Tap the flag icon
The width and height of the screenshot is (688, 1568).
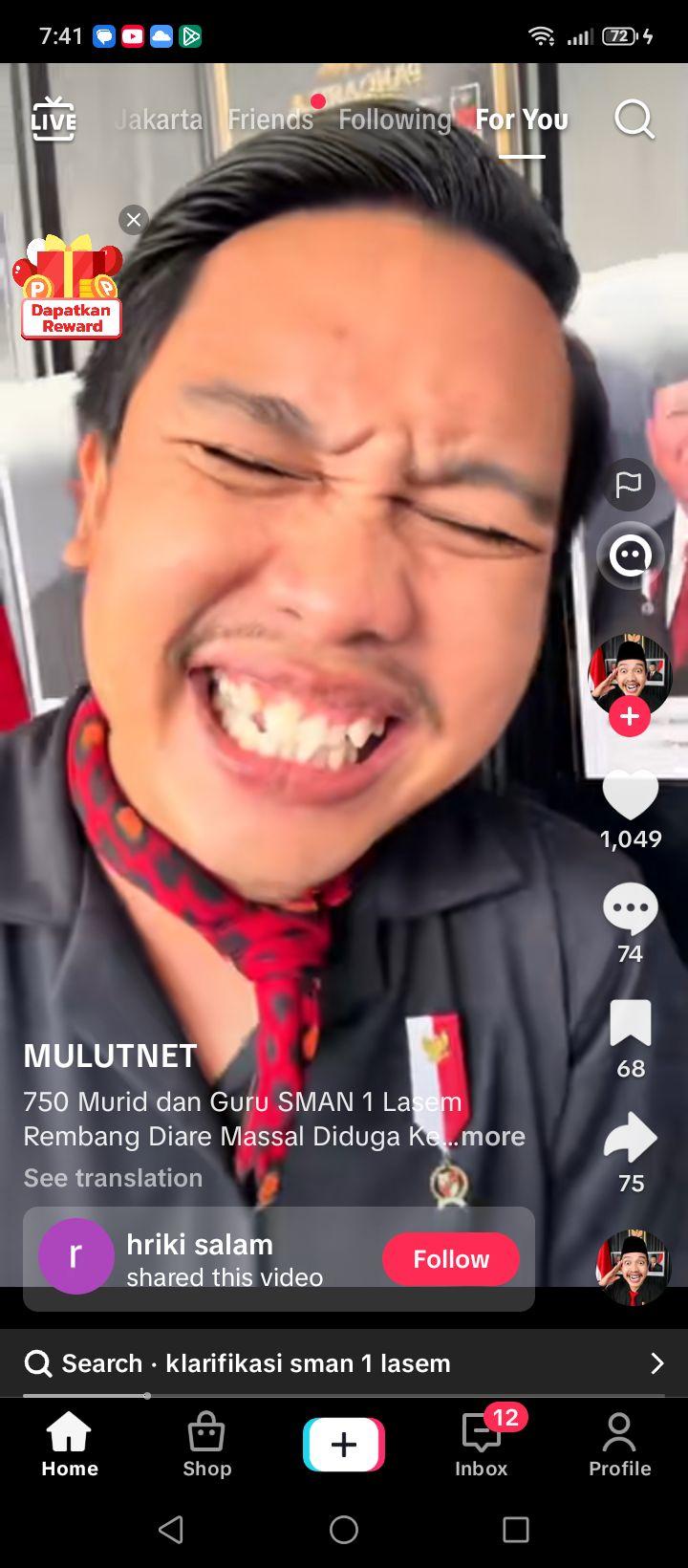[629, 485]
